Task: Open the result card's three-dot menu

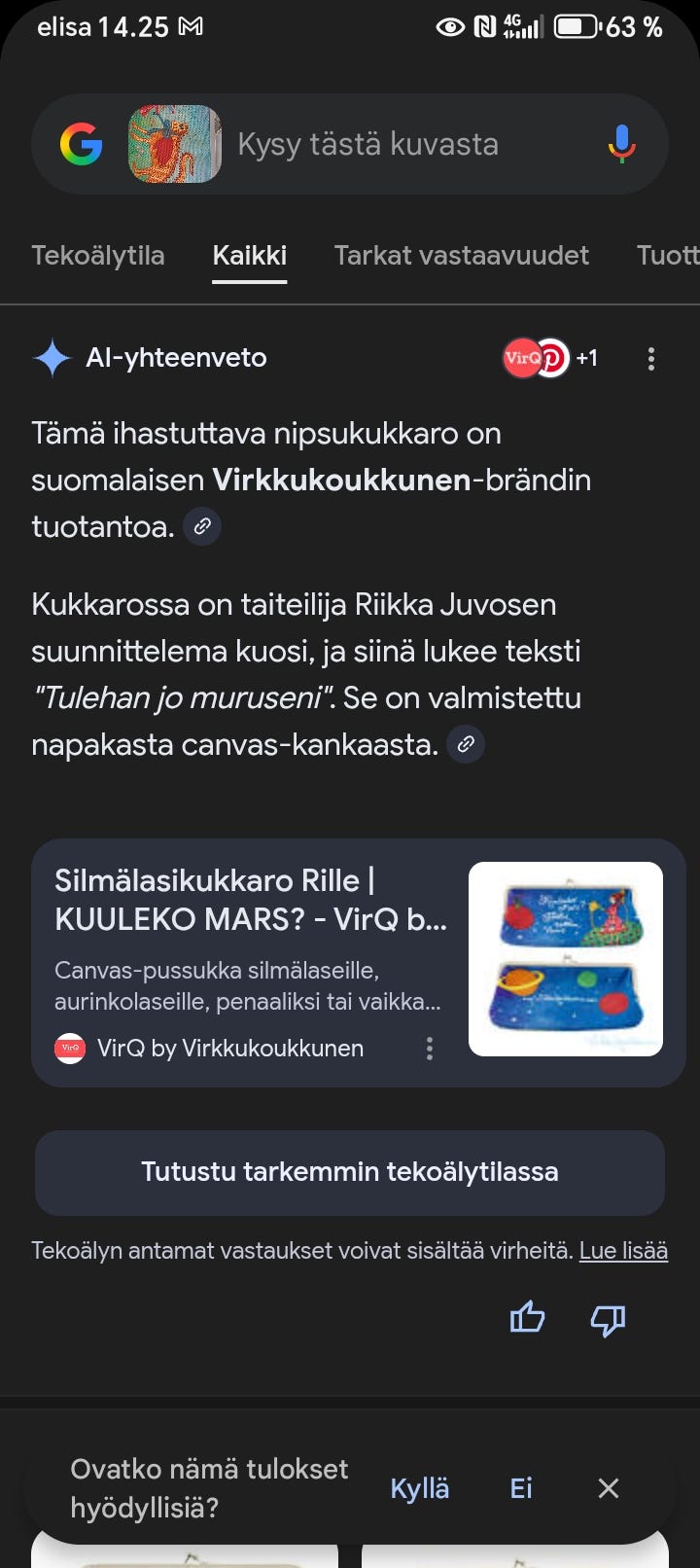Action: [429, 1049]
